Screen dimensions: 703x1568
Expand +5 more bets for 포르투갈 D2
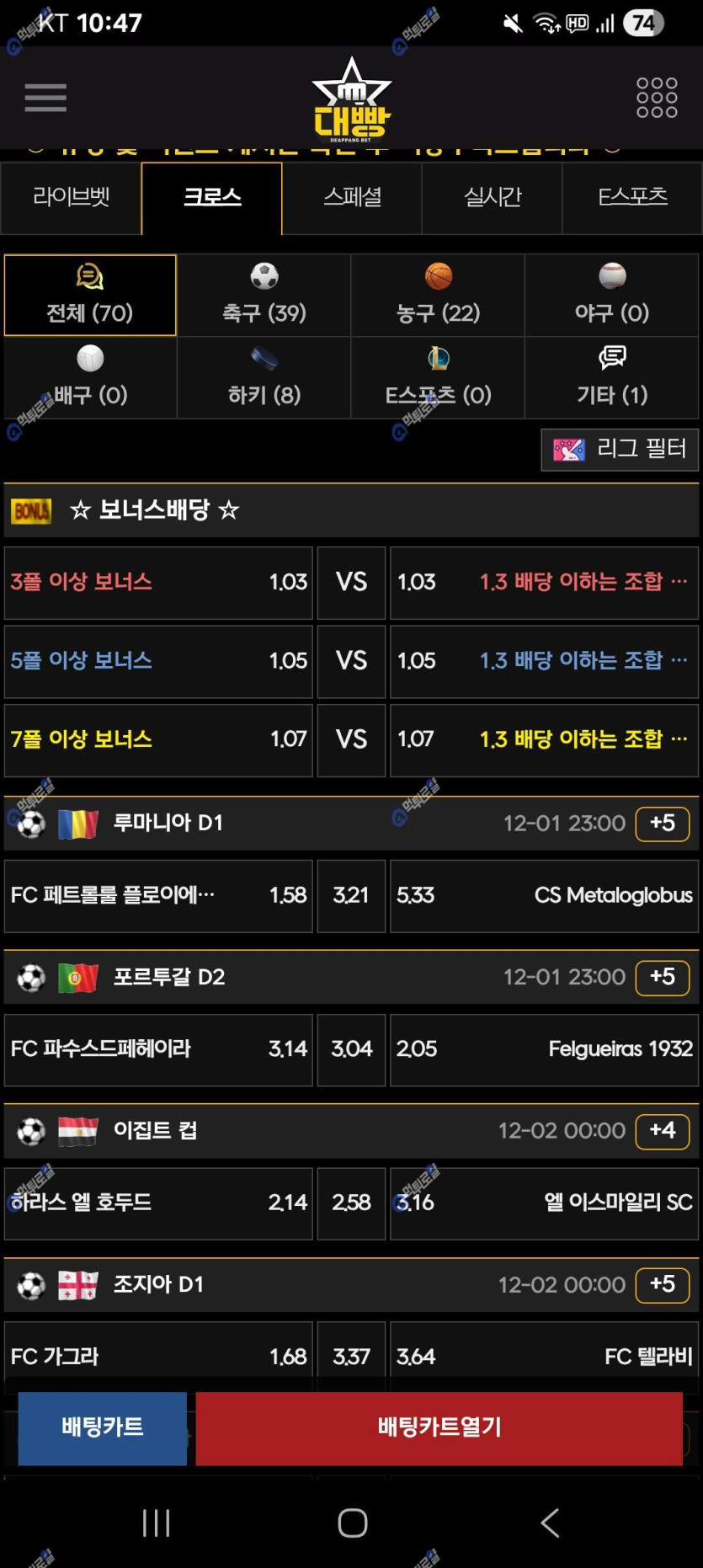[662, 977]
